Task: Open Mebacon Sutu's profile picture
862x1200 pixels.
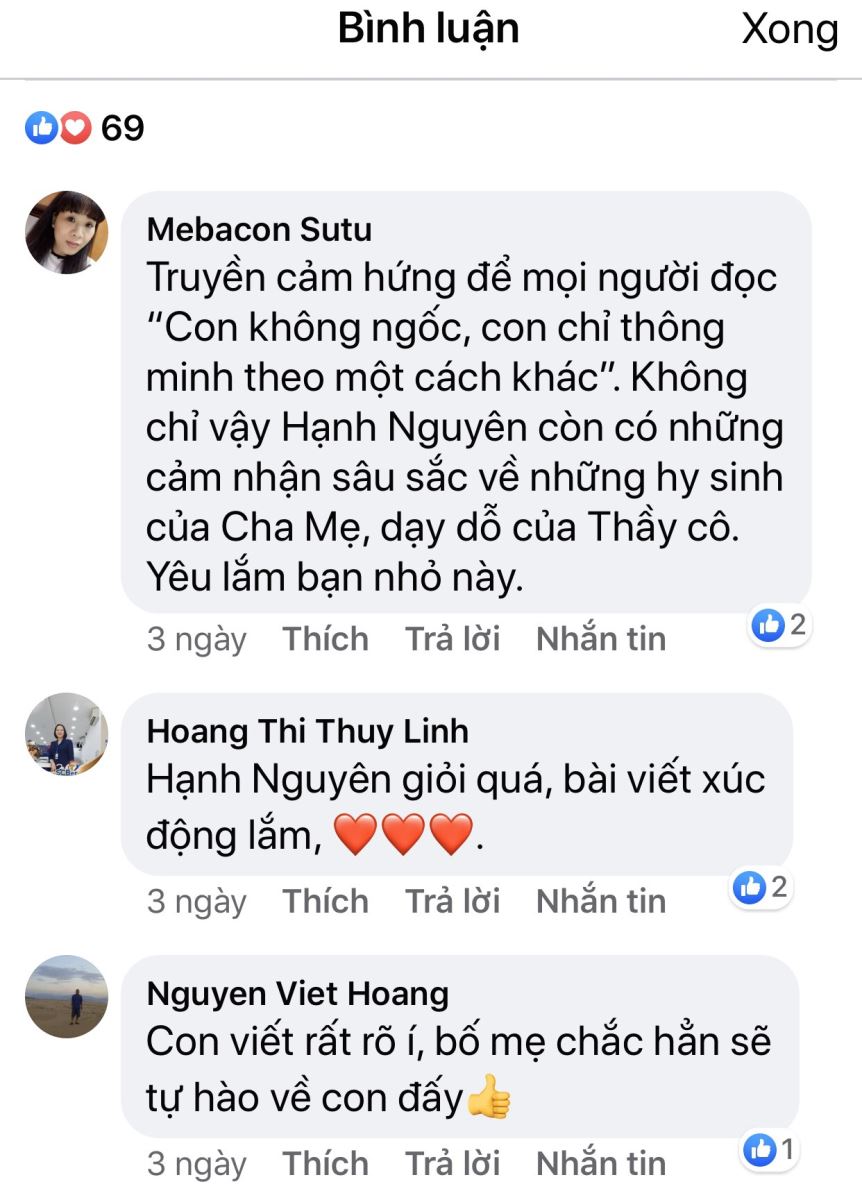Action: click(x=66, y=233)
